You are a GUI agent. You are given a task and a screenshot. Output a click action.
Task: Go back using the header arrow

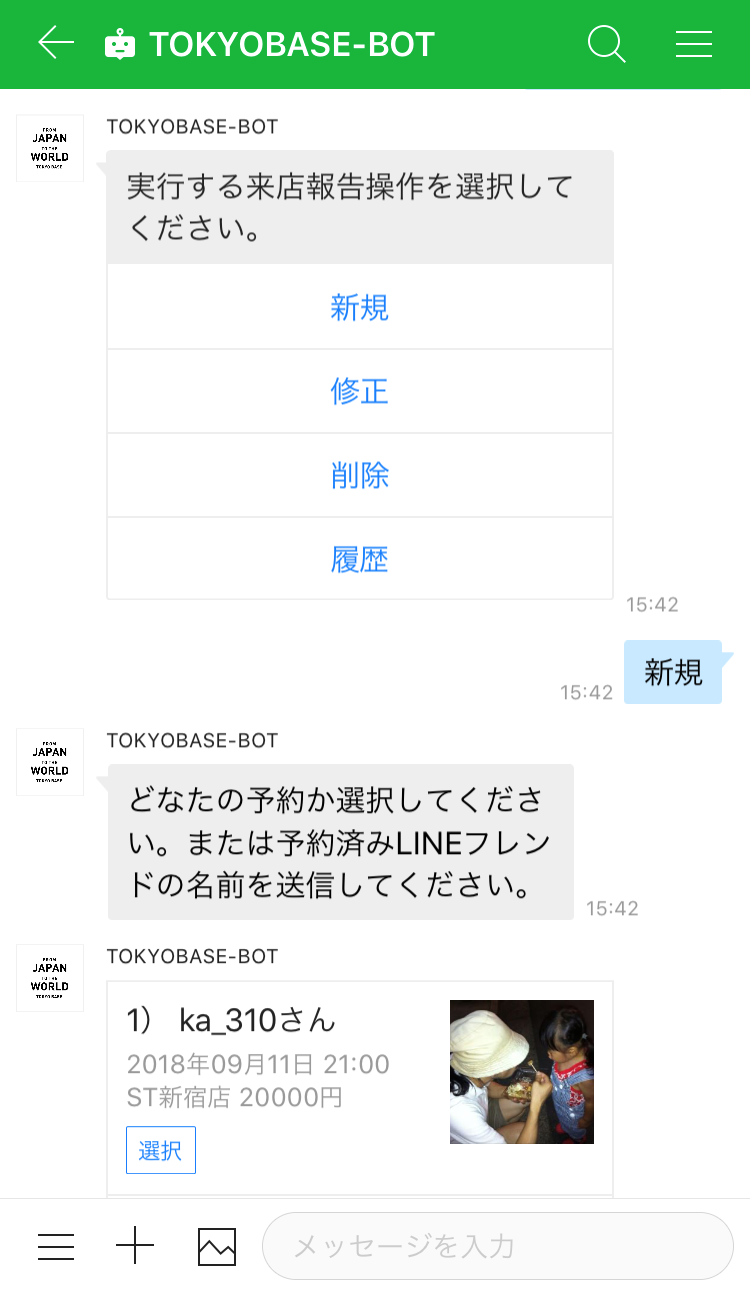click(x=56, y=43)
